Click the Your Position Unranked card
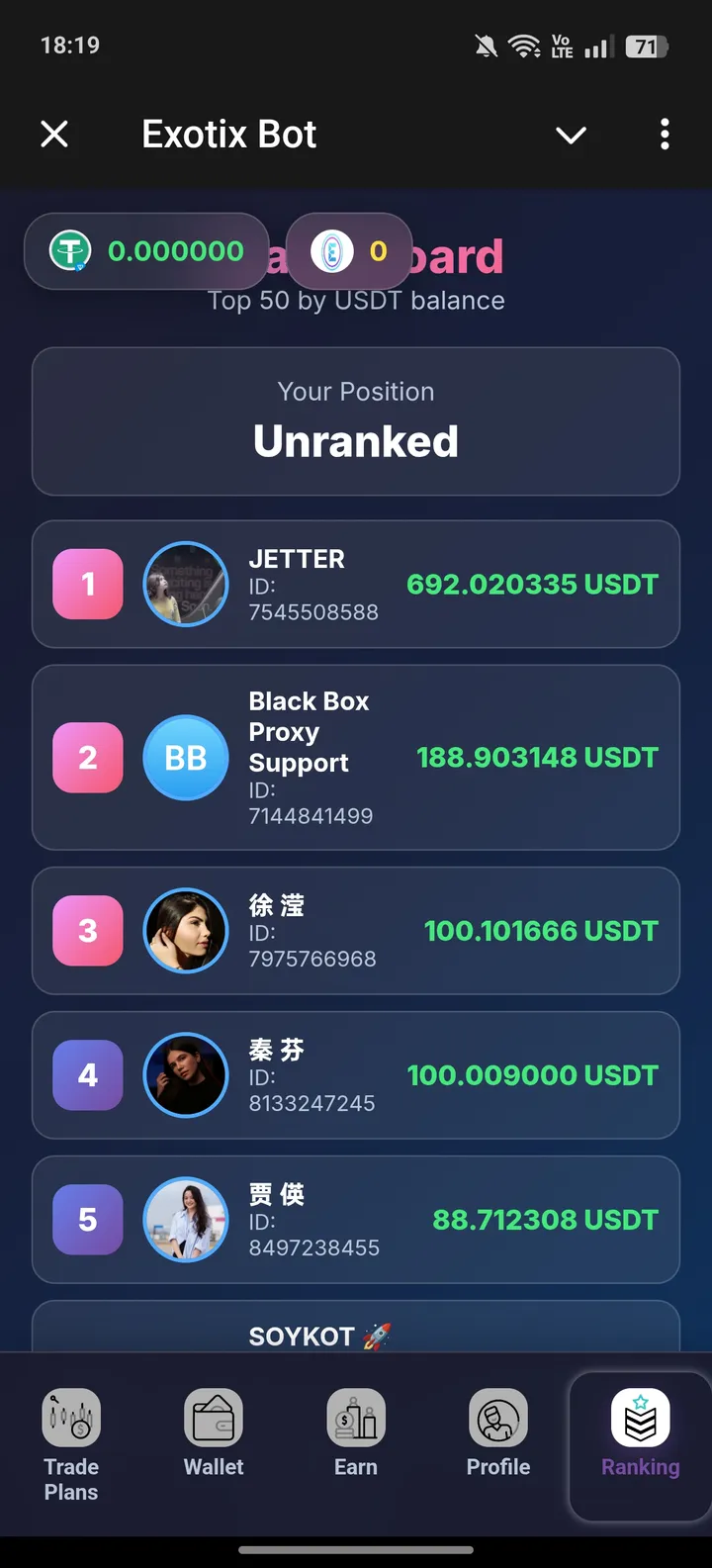Viewport: 712px width, 1568px height. coord(356,420)
